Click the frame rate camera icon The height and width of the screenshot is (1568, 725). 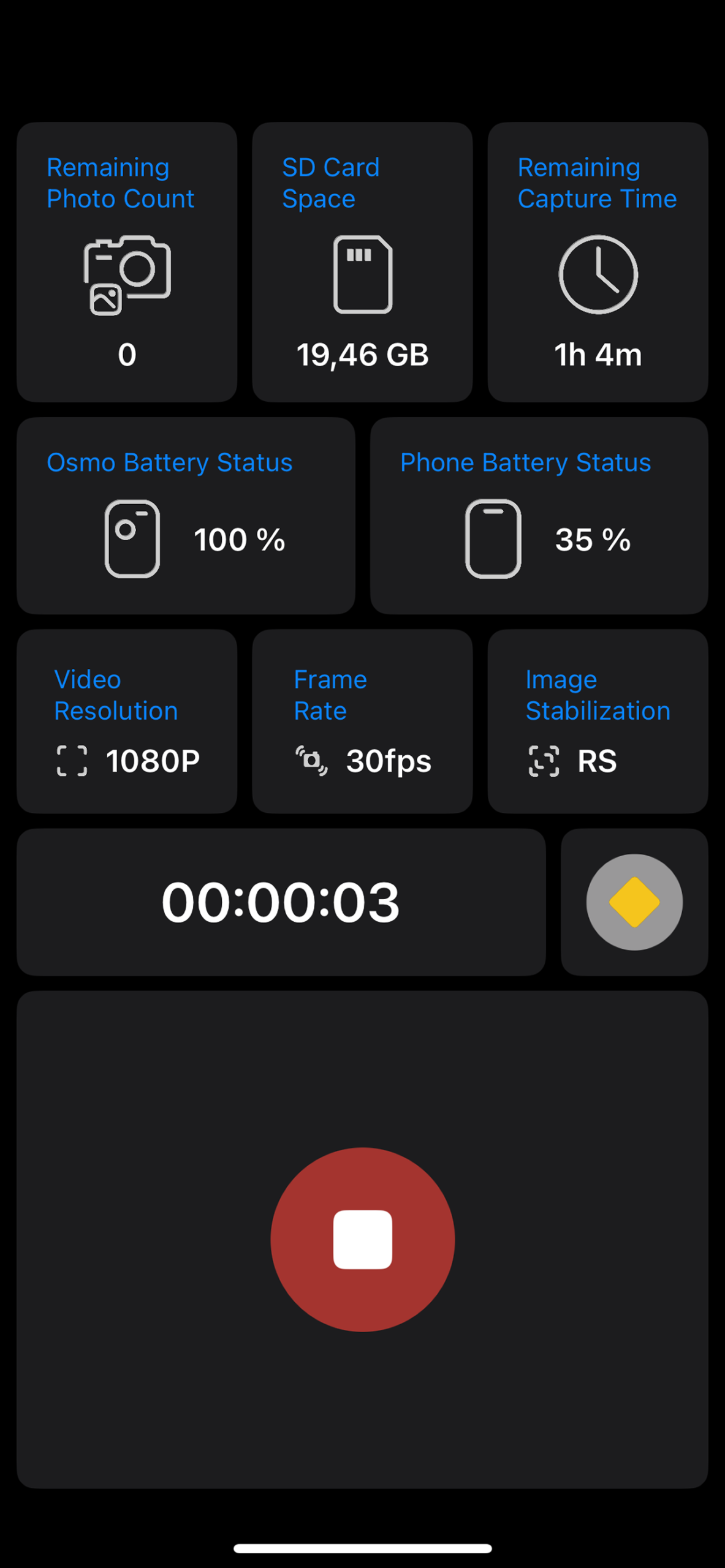point(311,760)
